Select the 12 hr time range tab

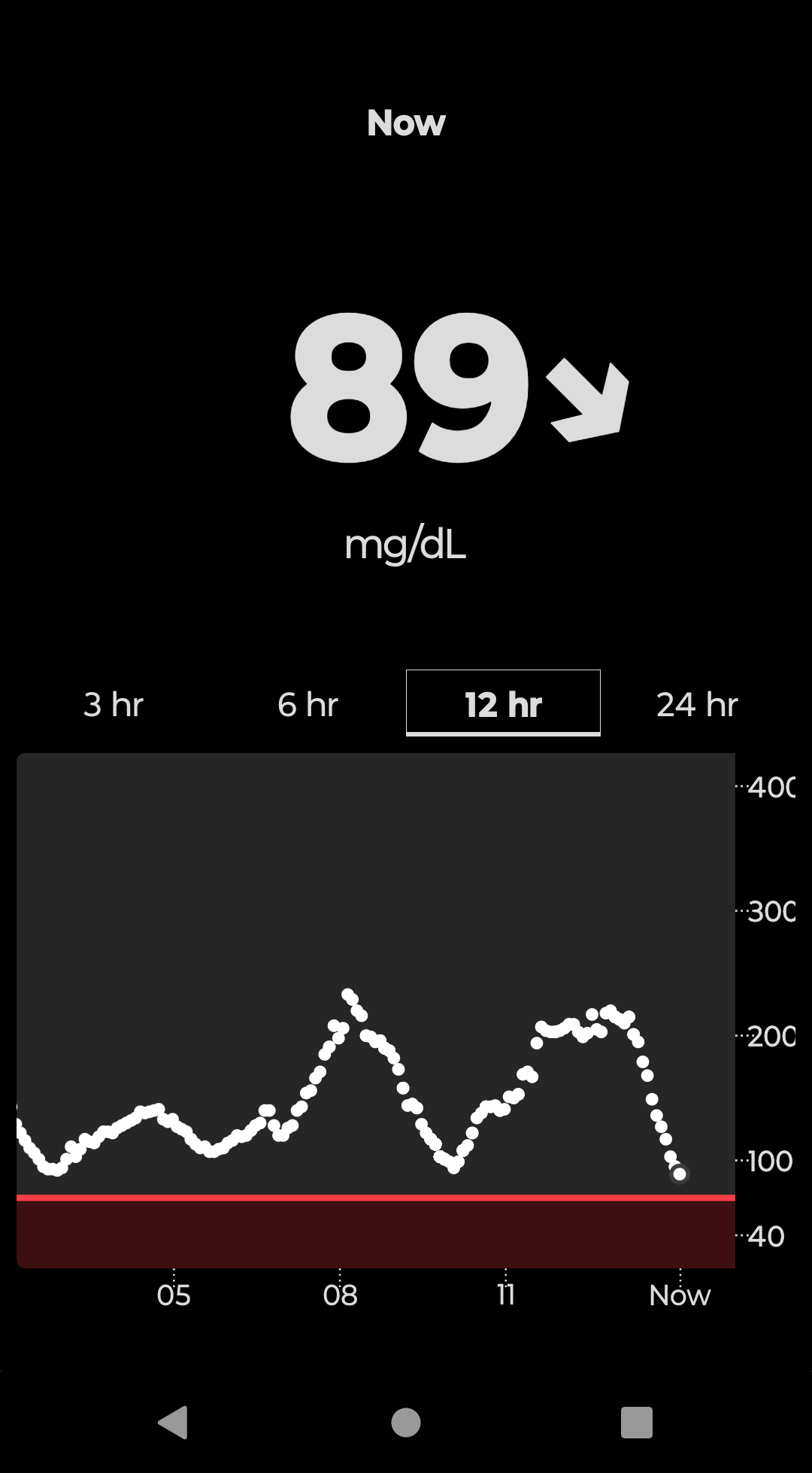503,704
